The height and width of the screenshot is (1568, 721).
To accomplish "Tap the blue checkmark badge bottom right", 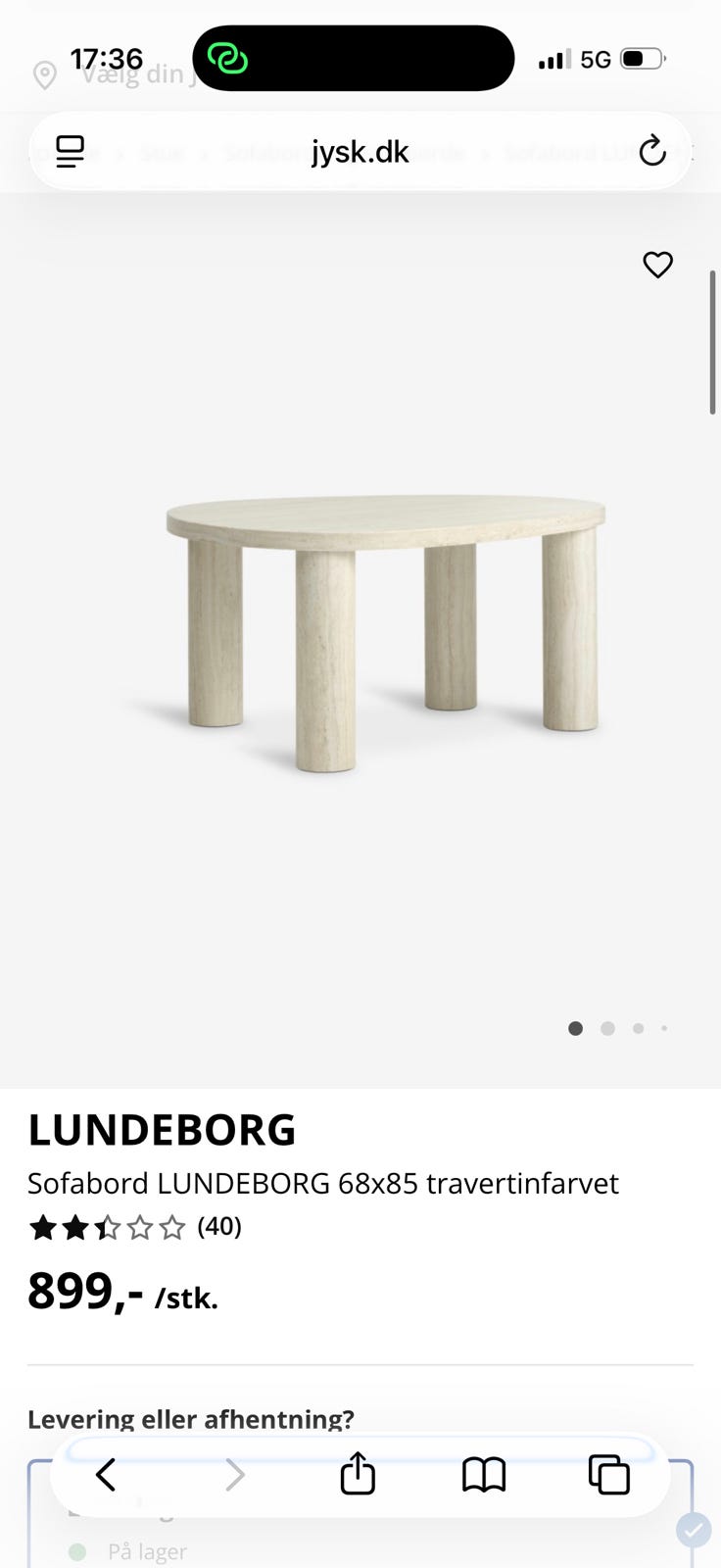I will point(694,1529).
